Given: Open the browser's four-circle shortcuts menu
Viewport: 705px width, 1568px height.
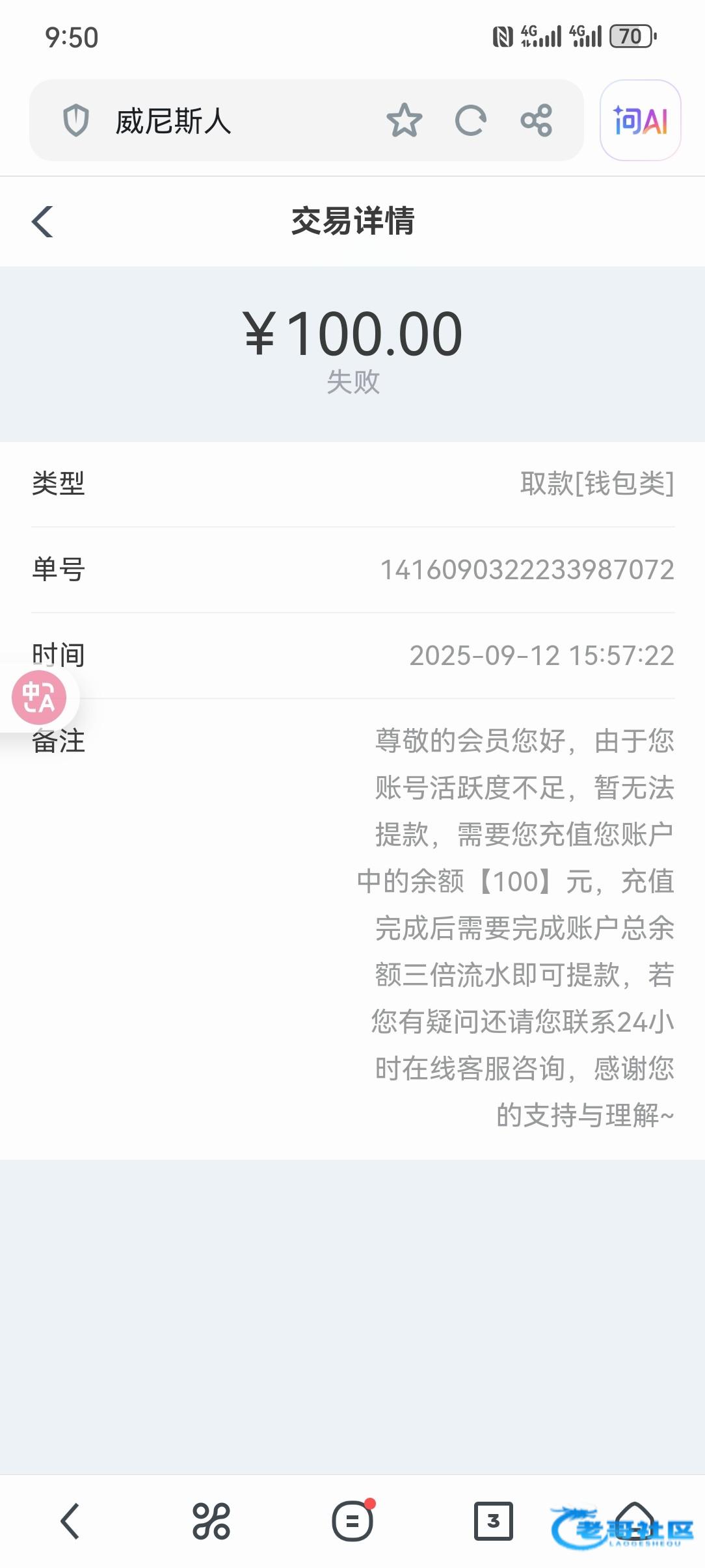Looking at the screenshot, I should [x=211, y=1521].
